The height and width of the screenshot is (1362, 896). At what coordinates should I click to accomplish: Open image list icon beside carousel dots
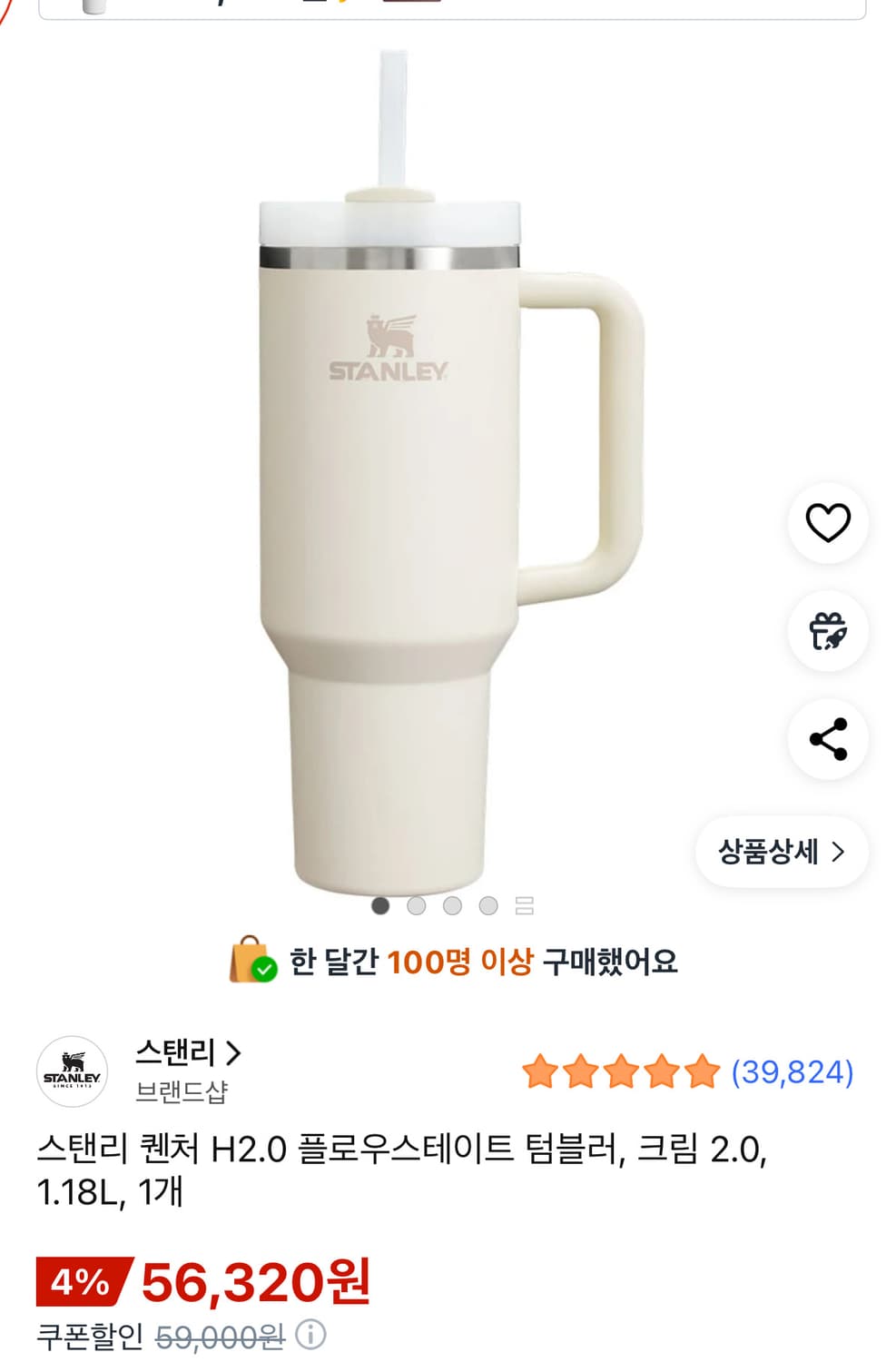pos(520,904)
